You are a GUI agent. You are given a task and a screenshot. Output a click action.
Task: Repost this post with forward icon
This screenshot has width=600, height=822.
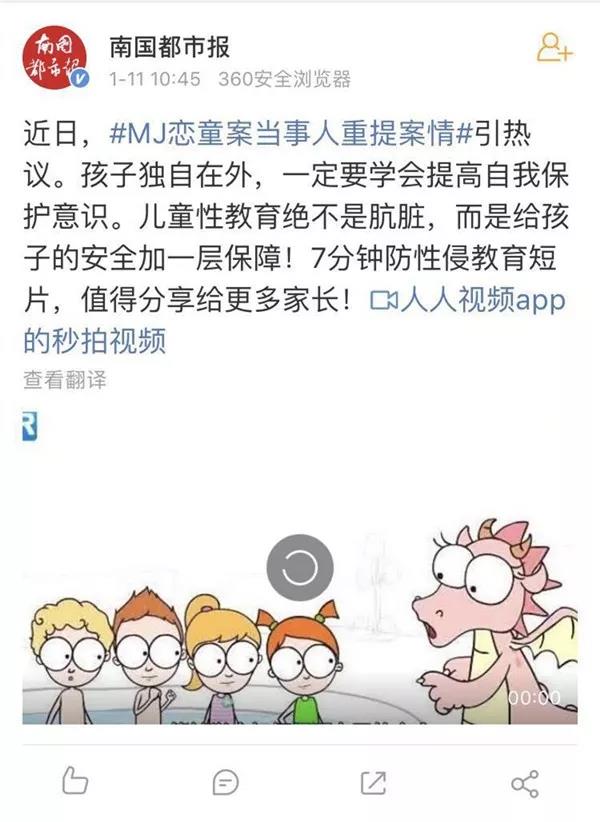(374, 782)
